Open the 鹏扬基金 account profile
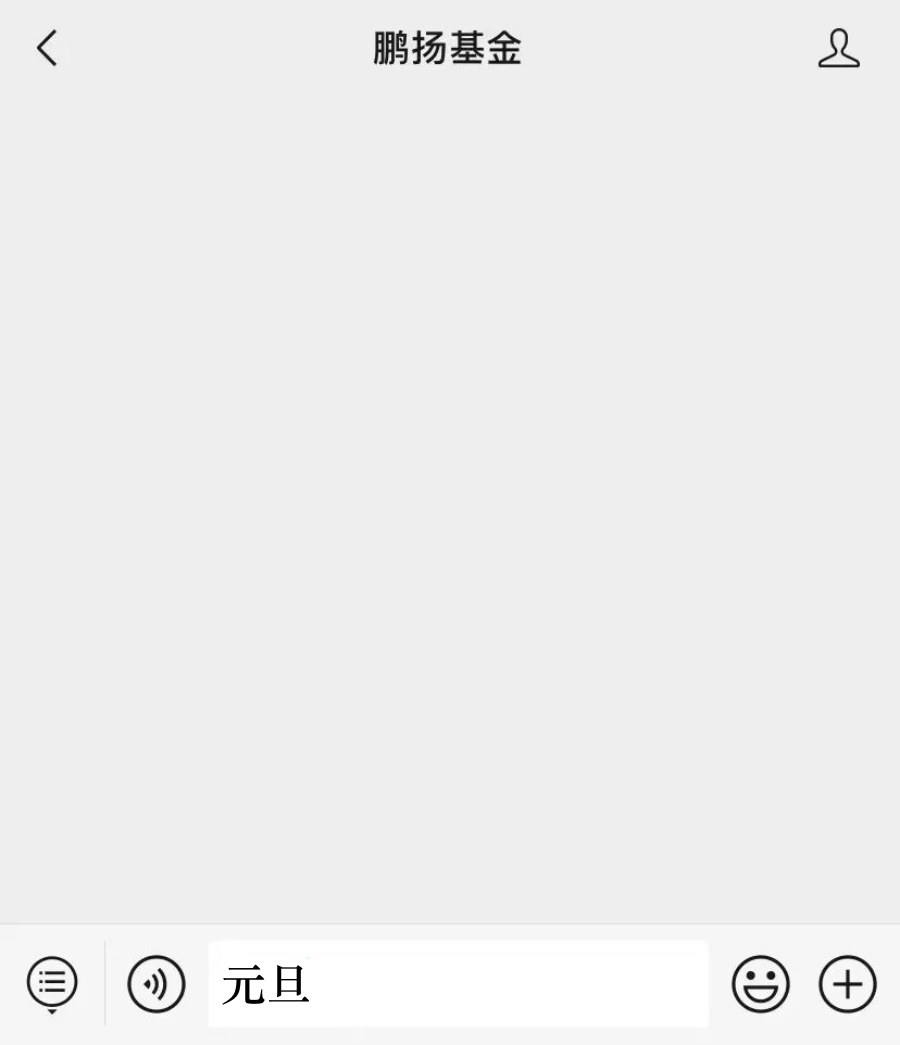Image resolution: width=900 pixels, height=1045 pixels. click(x=838, y=49)
